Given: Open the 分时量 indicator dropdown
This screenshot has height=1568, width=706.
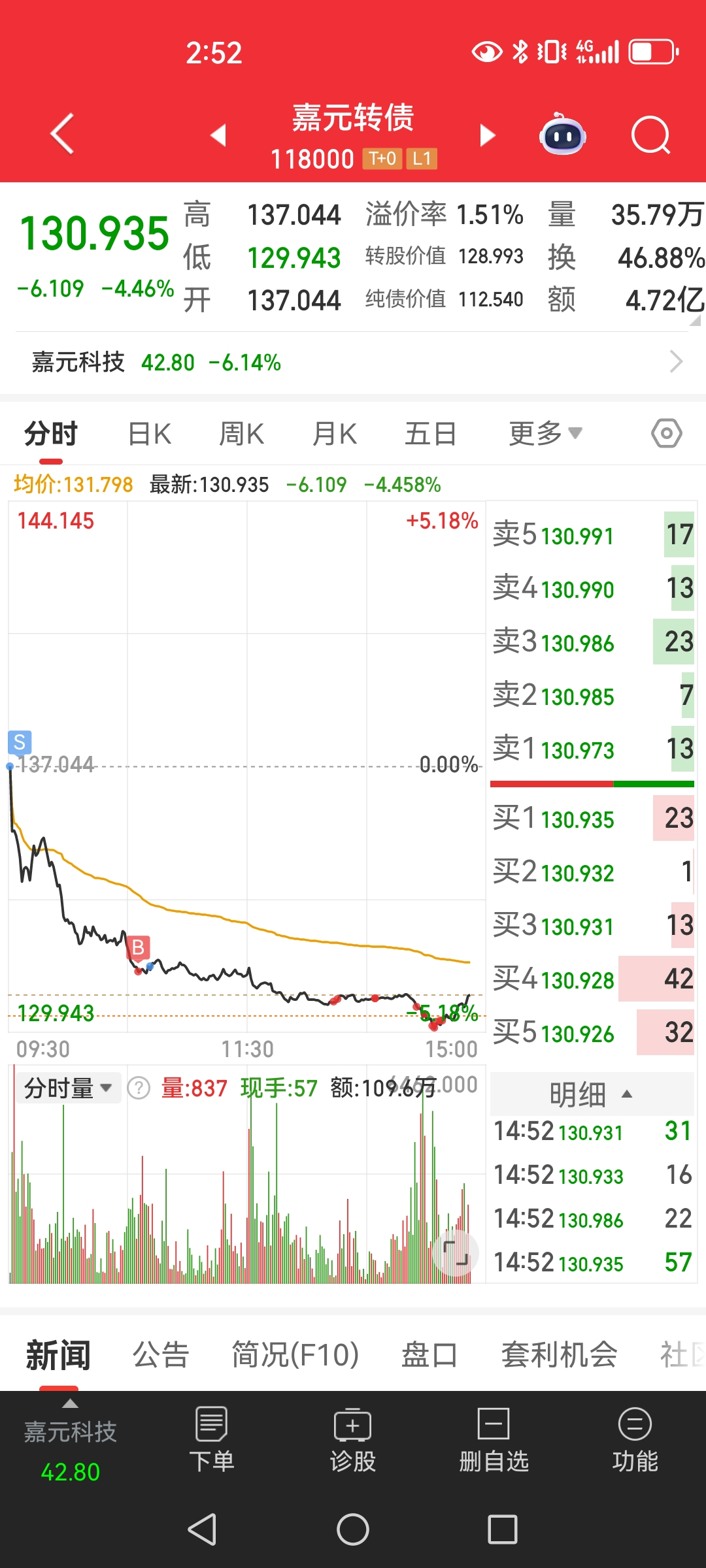Looking at the screenshot, I should pos(68,1088).
